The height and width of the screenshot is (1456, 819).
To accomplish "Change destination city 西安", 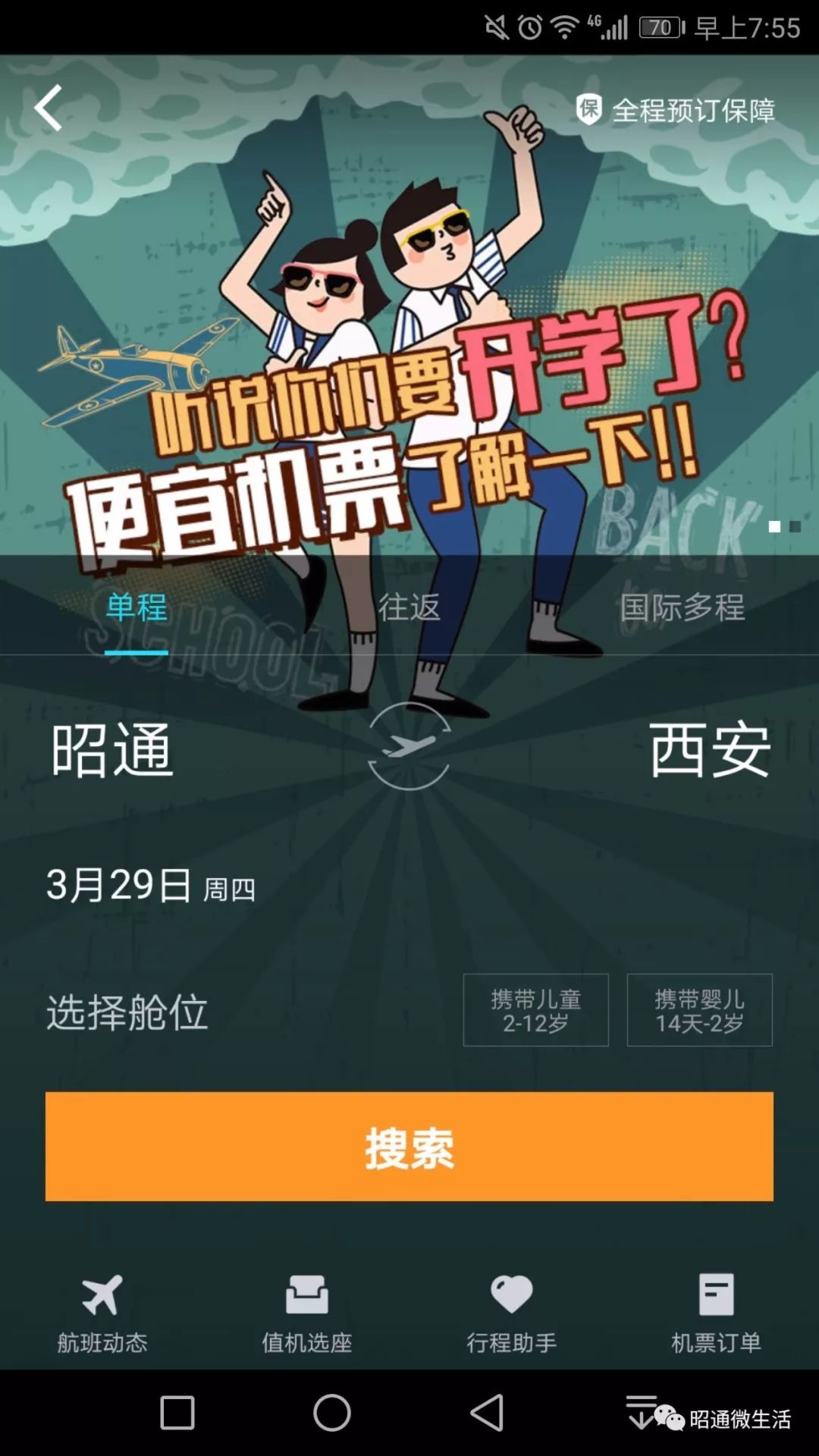I will pyautogui.click(x=710, y=749).
